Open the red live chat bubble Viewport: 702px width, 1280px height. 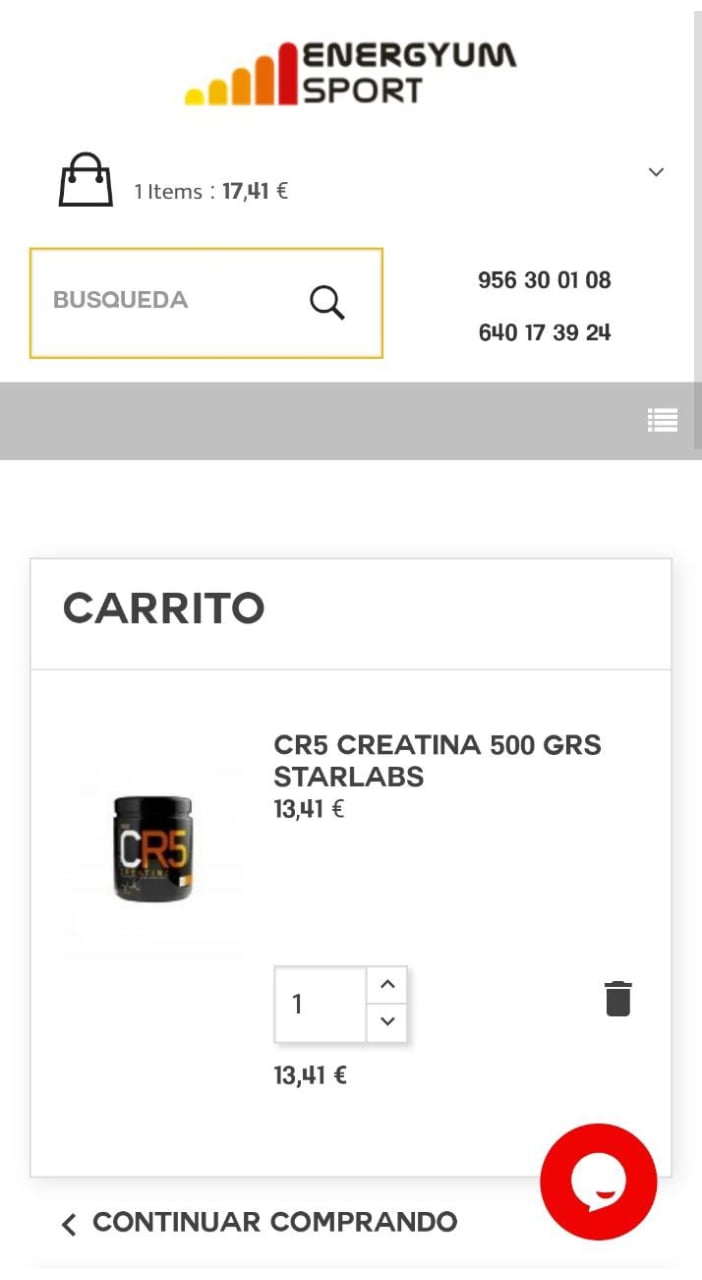[598, 1182]
